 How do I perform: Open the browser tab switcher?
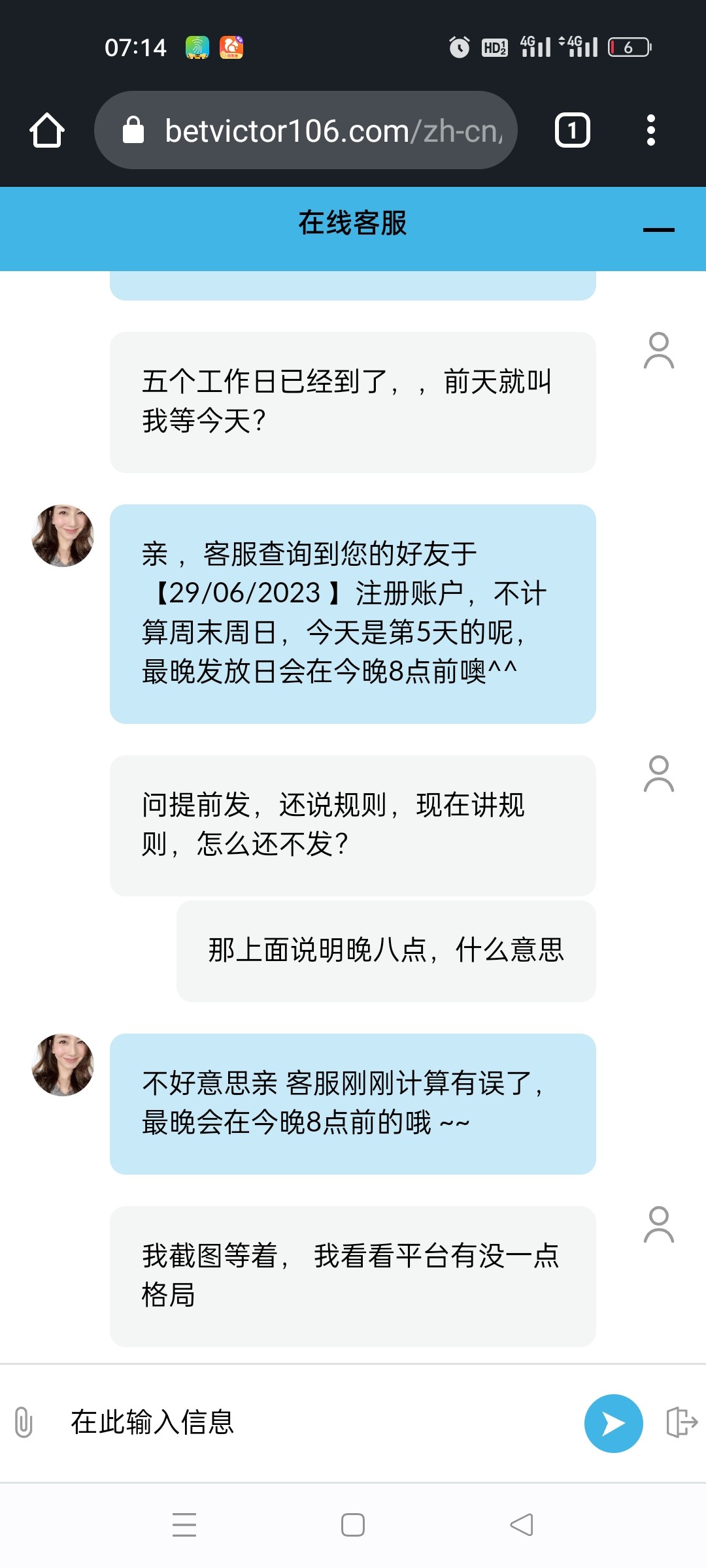point(572,131)
